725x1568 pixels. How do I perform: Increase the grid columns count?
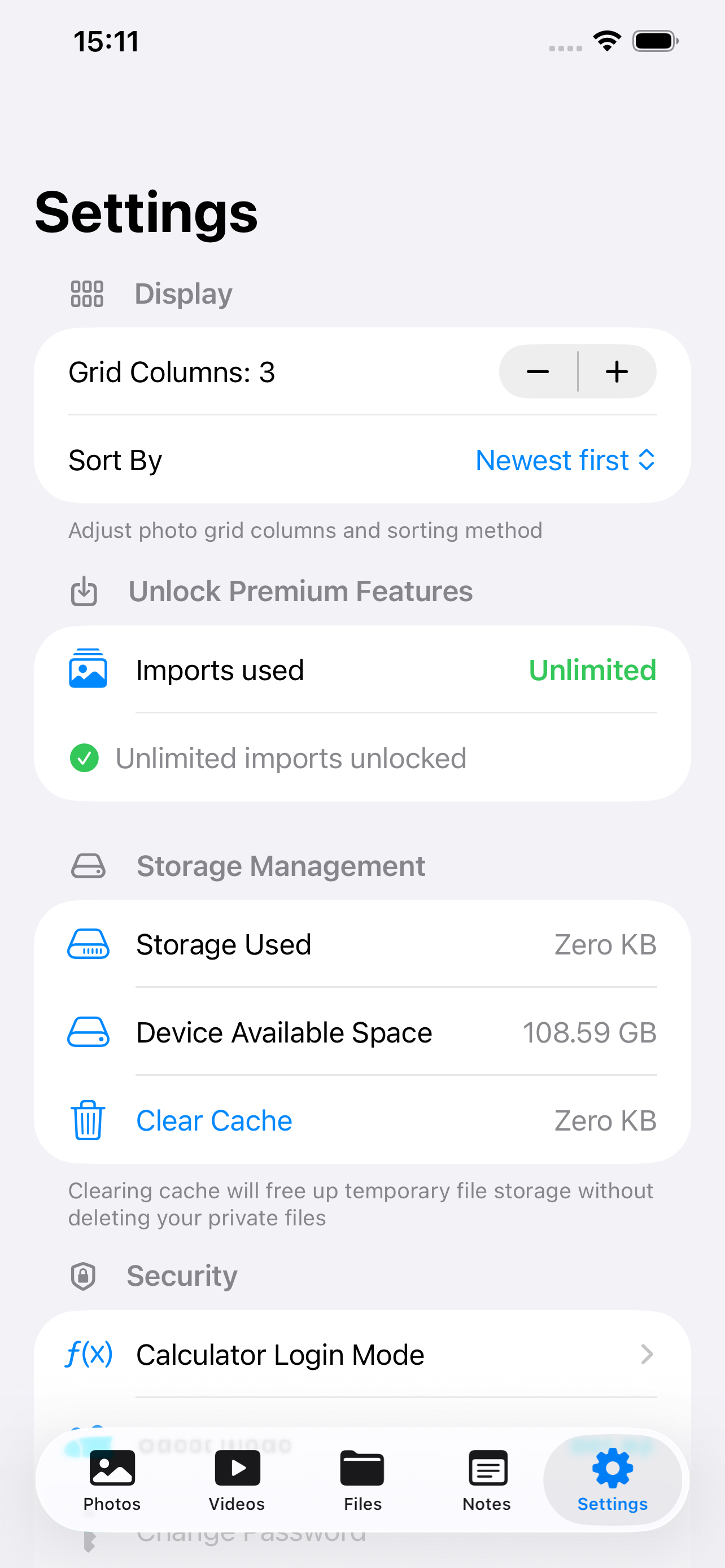(617, 372)
